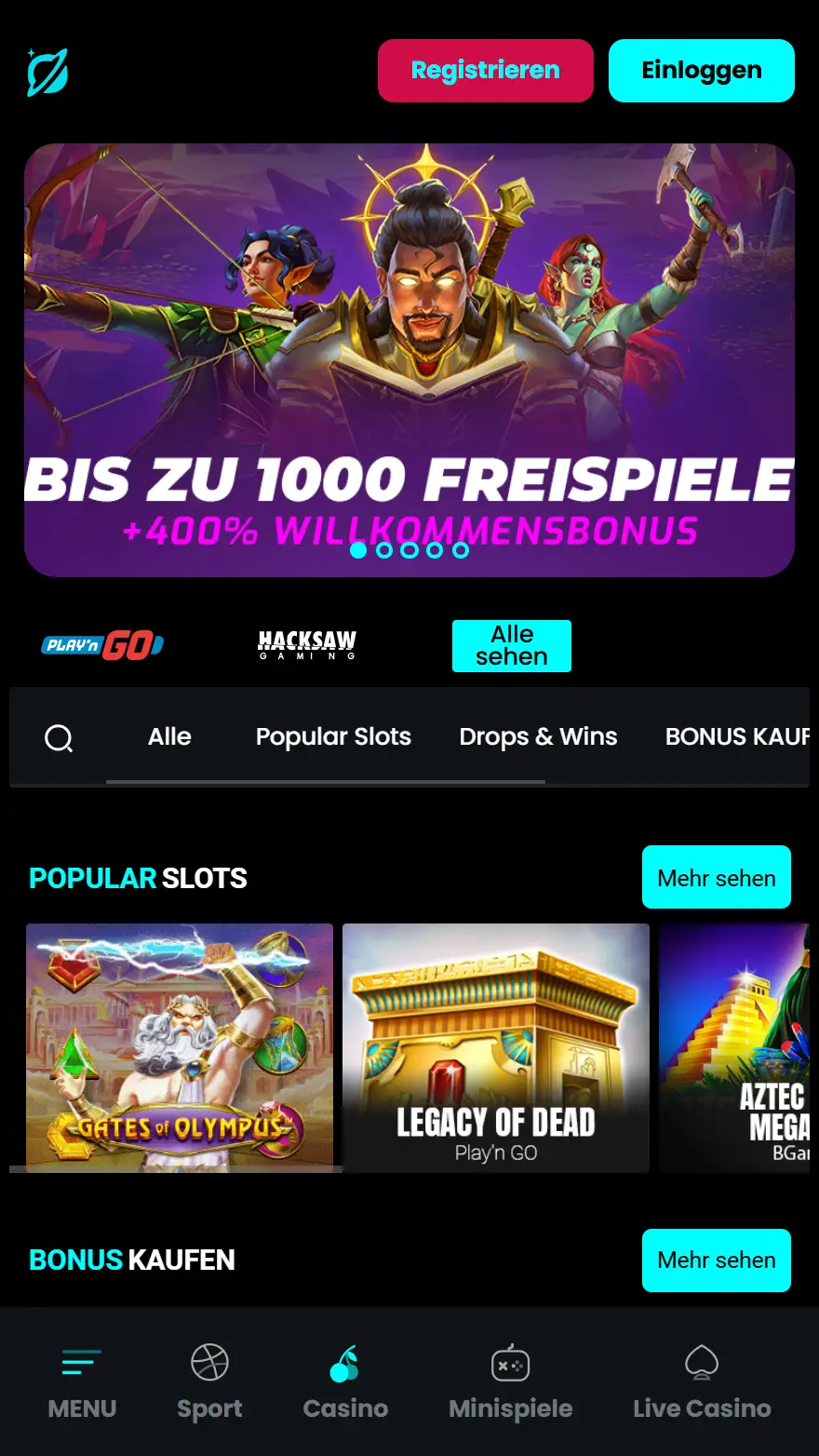The image size is (819, 1456).
Task: Select the second carousel dot
Action: [383, 550]
